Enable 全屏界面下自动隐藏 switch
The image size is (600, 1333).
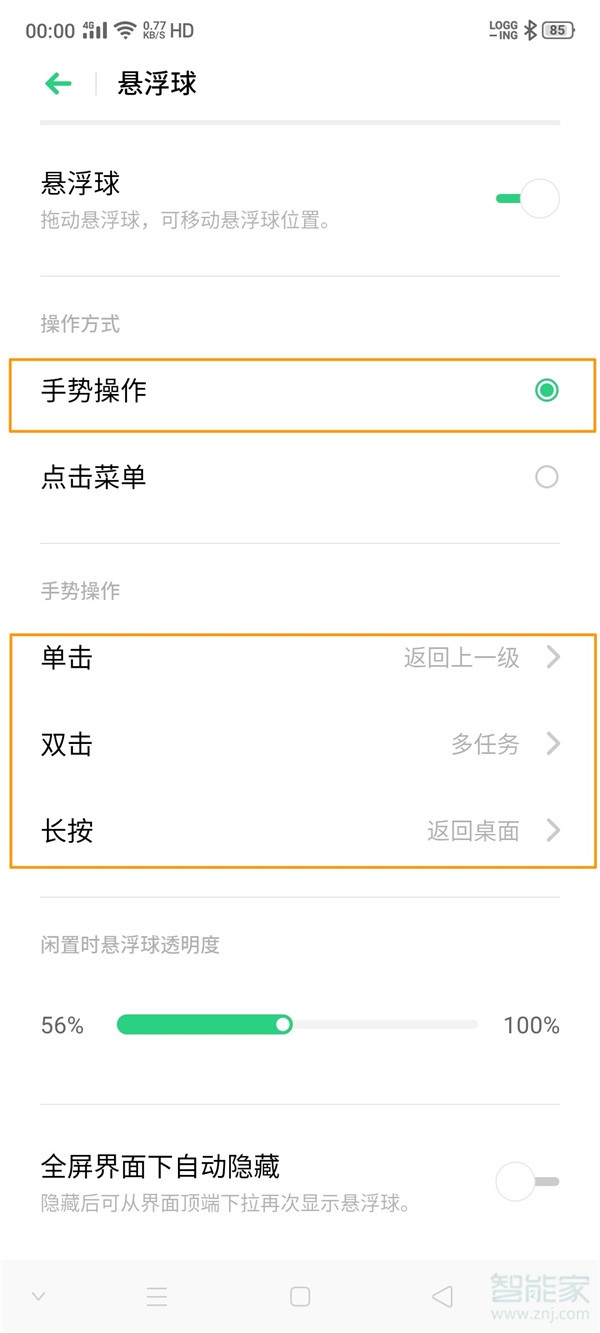coord(527,1182)
